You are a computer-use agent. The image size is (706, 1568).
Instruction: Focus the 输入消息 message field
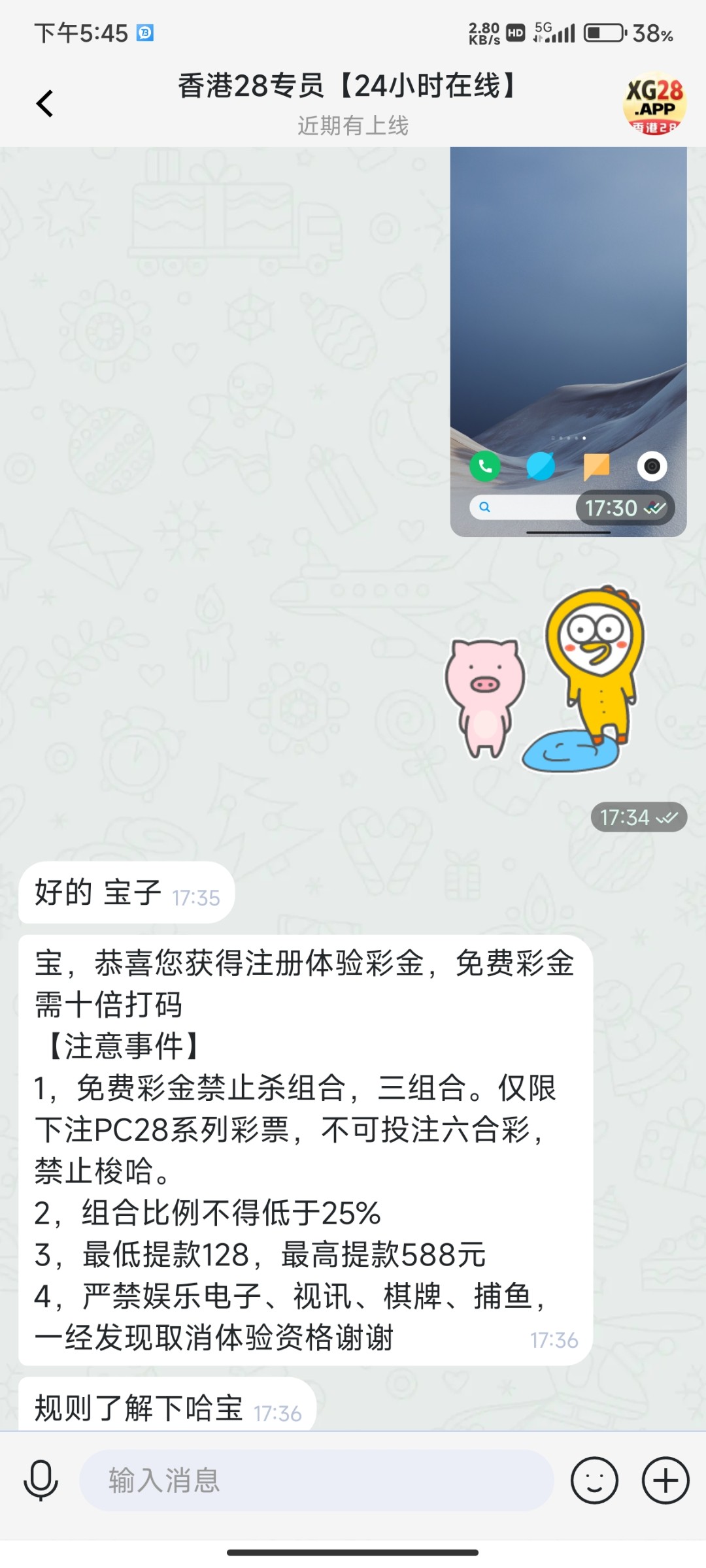[x=316, y=1480]
